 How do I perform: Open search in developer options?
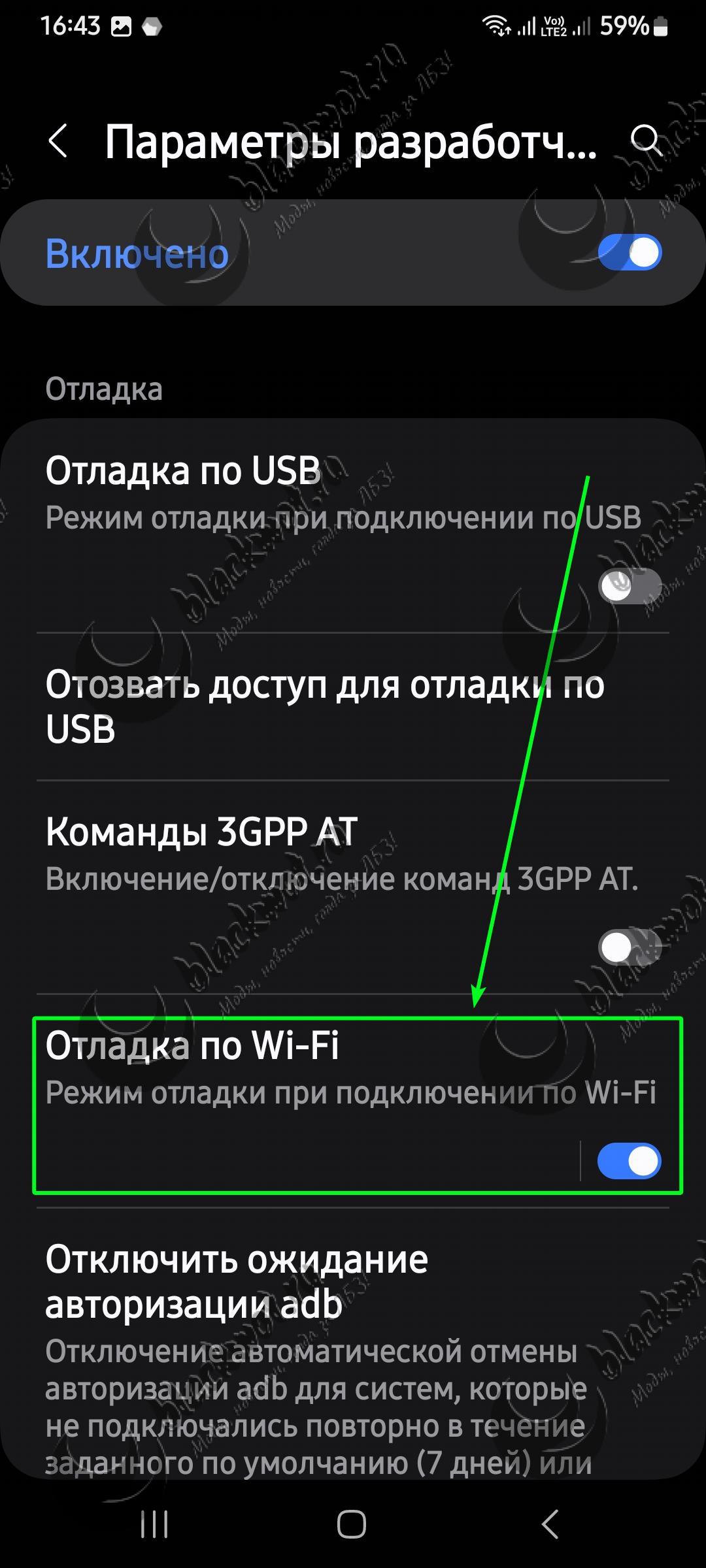coord(646,140)
